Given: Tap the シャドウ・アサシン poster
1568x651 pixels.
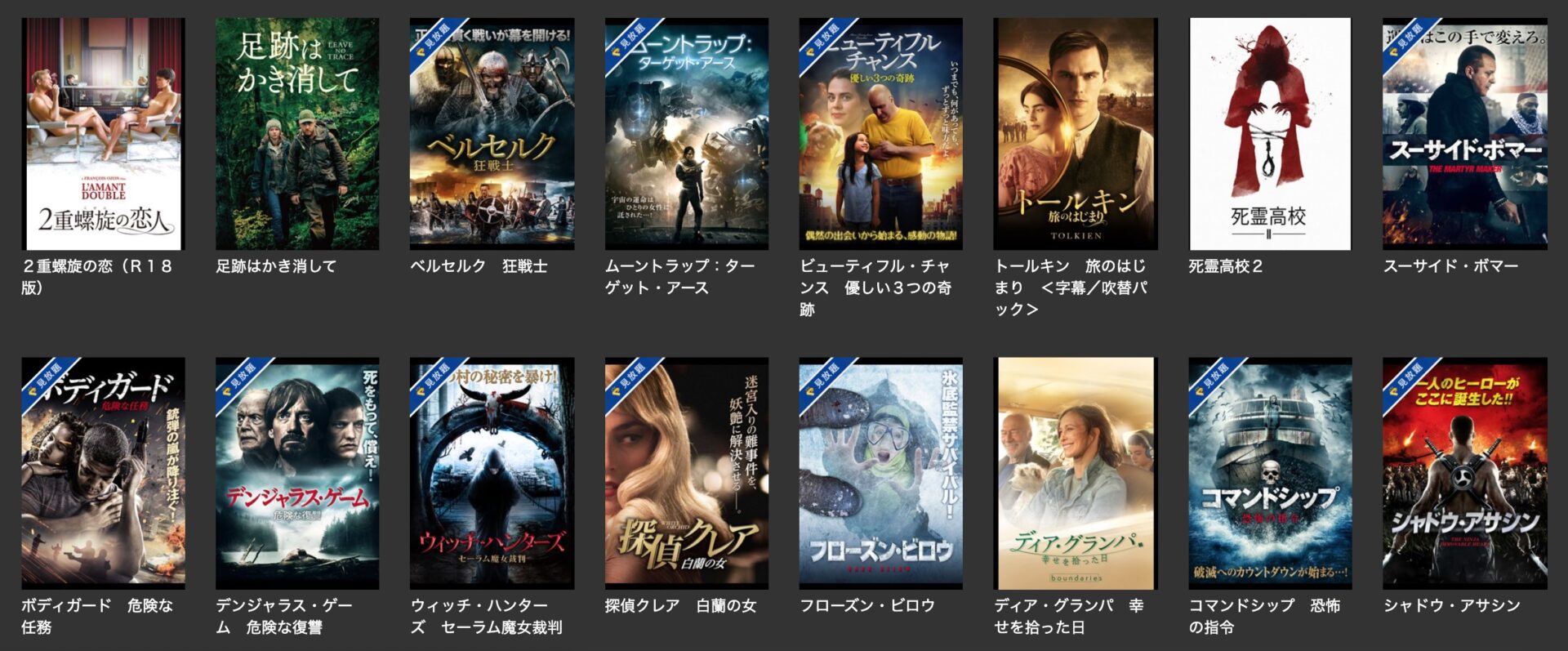Looking at the screenshot, I should pos(1464,473).
